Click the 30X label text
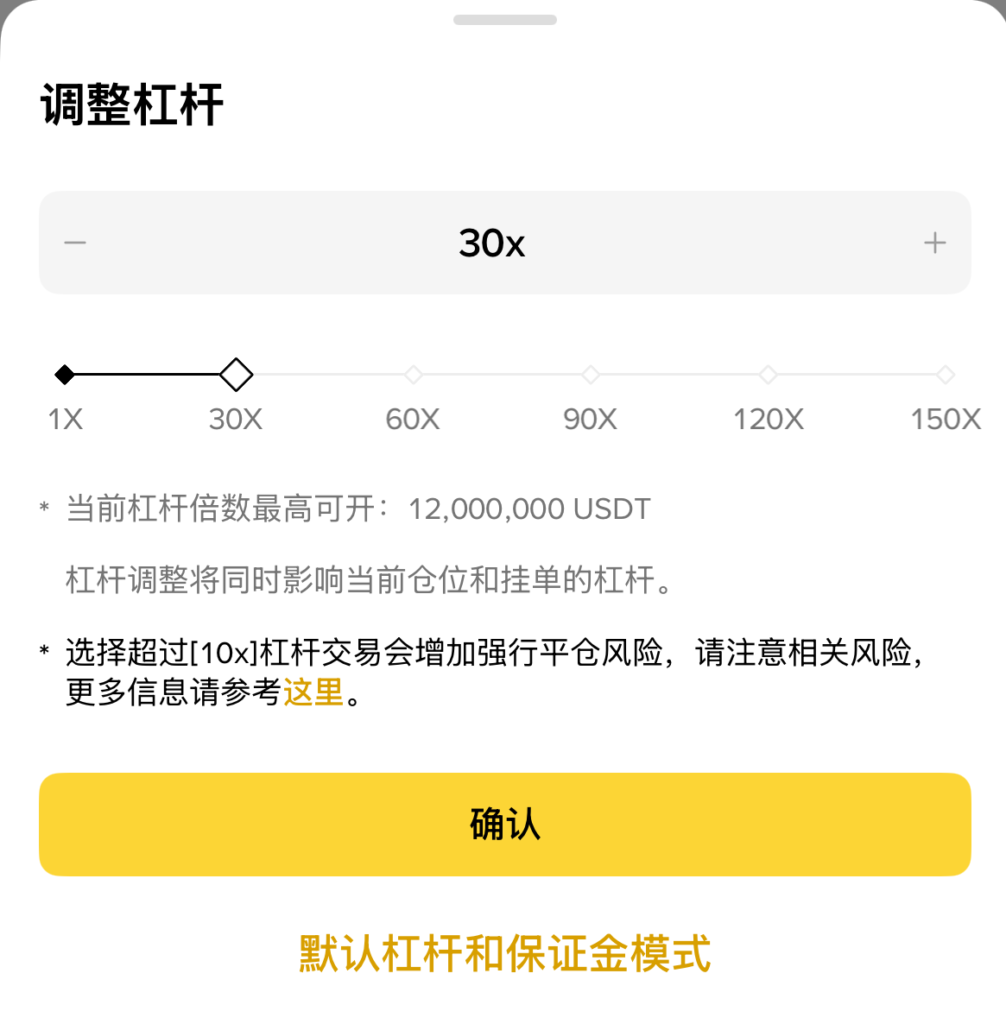This screenshot has height=1024, width=1006. 236,419
